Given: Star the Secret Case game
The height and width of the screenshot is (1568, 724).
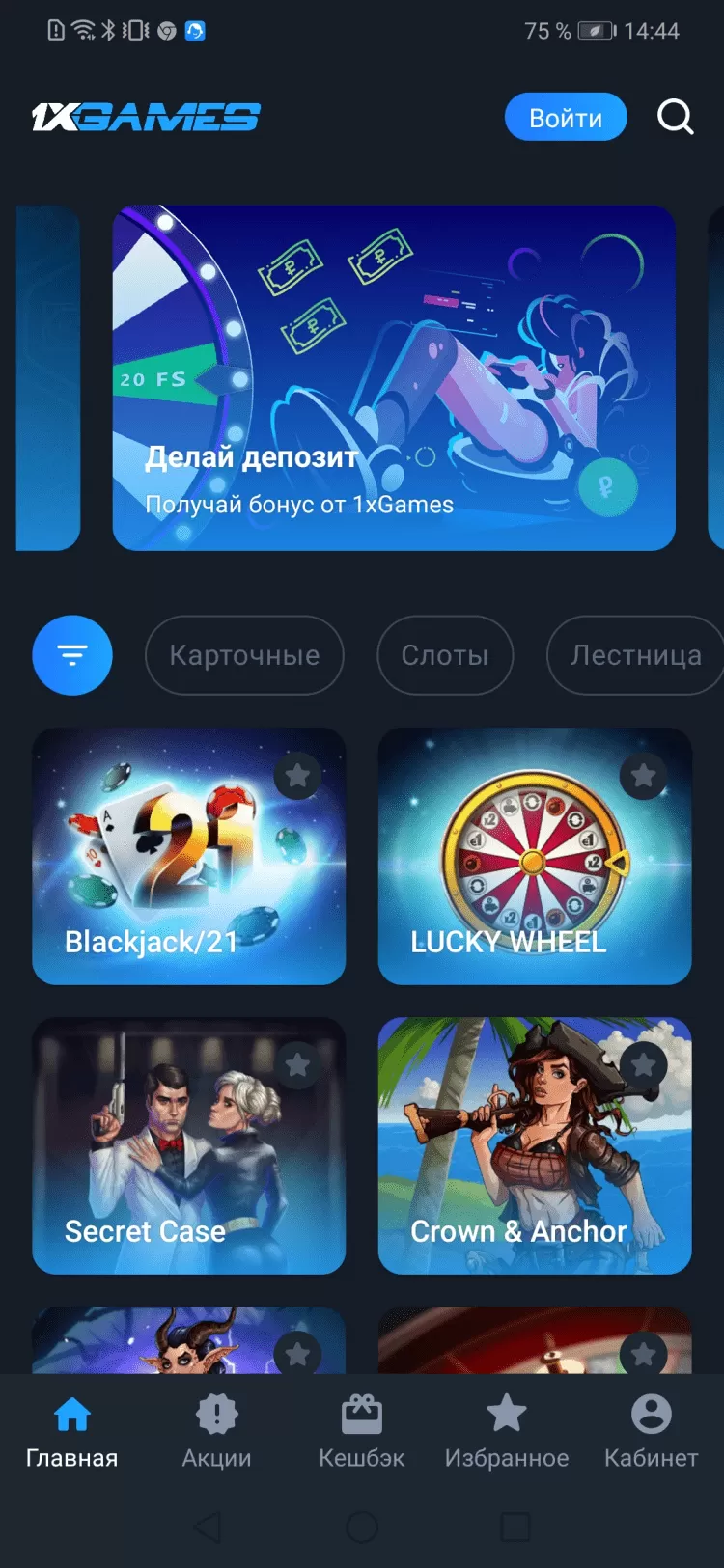Looking at the screenshot, I should point(297,1064).
